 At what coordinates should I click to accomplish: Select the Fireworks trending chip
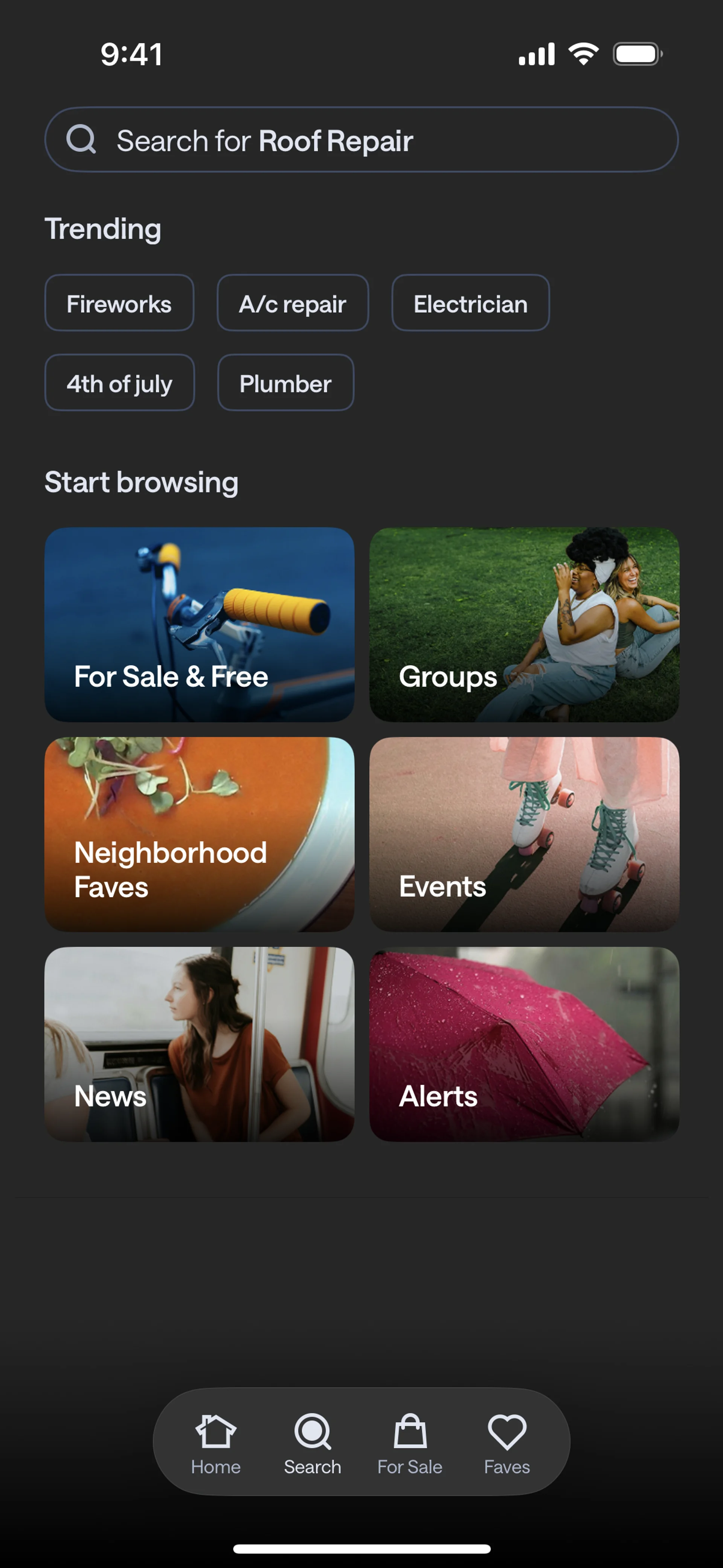pyautogui.click(x=119, y=303)
